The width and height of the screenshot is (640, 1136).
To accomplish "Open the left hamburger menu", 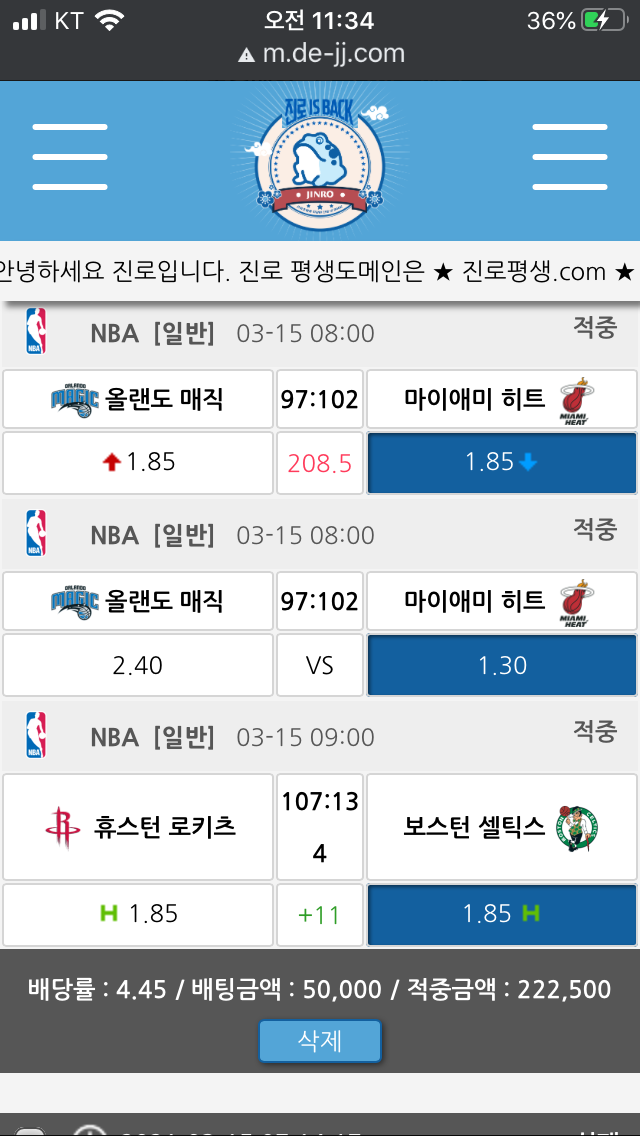I will [x=70, y=157].
